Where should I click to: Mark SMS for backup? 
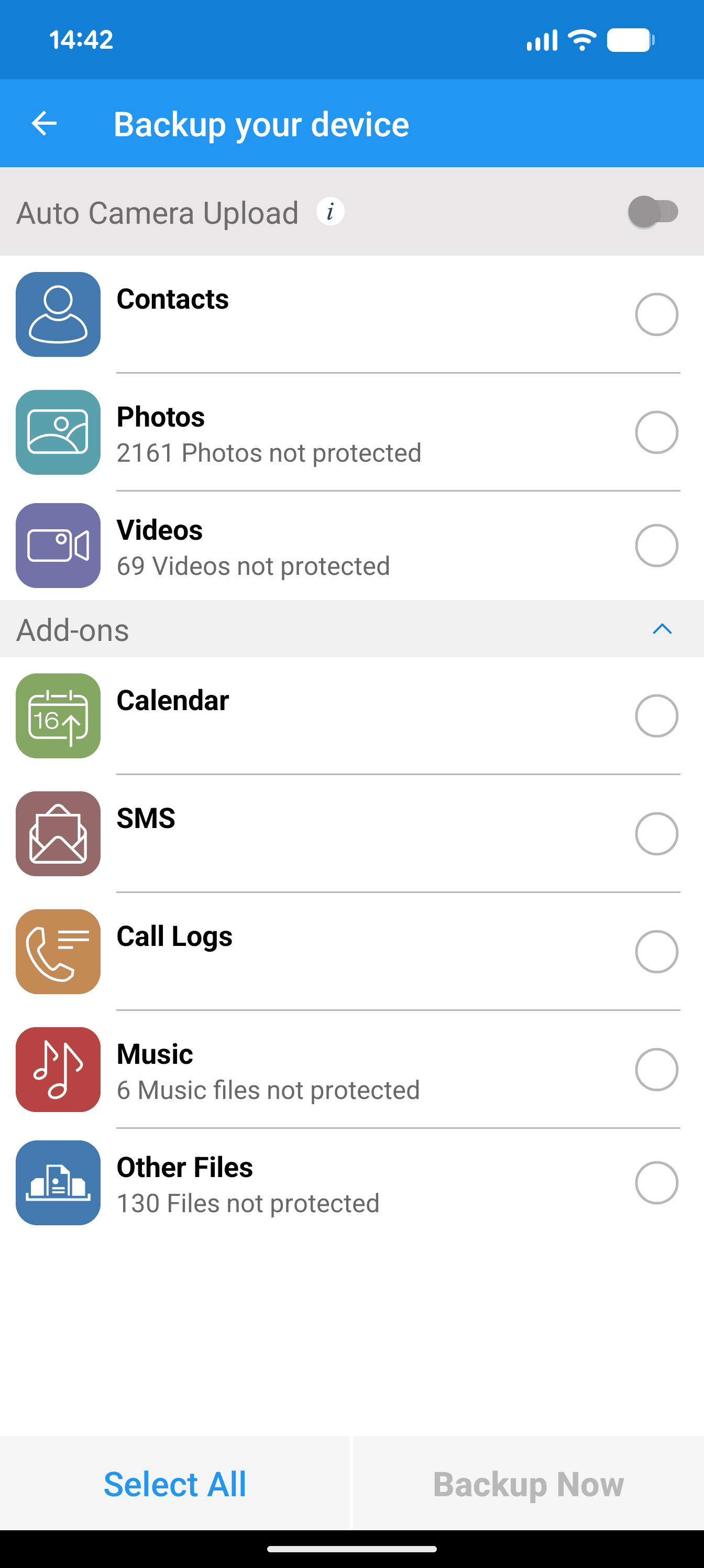pyautogui.click(x=656, y=834)
